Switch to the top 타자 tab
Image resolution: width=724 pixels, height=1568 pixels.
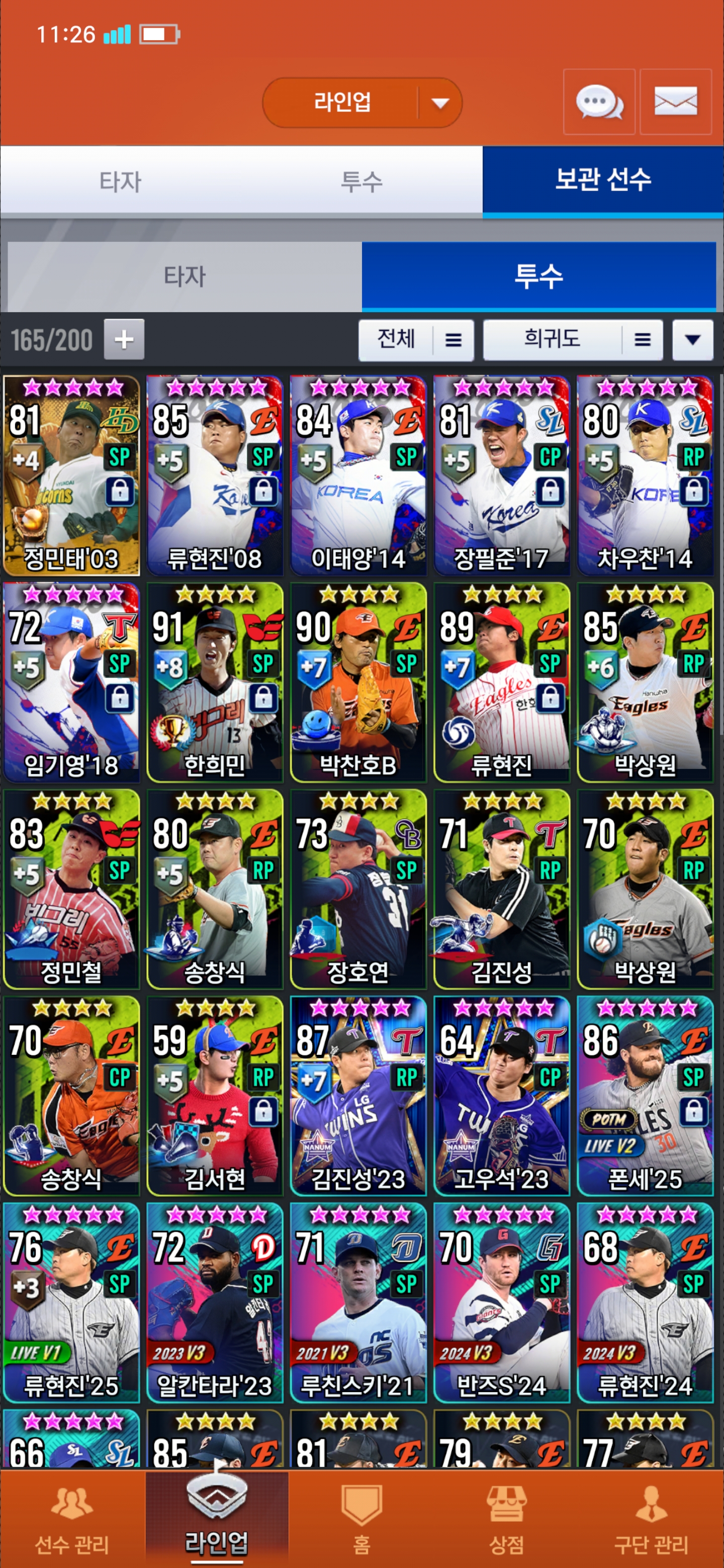pos(121,181)
